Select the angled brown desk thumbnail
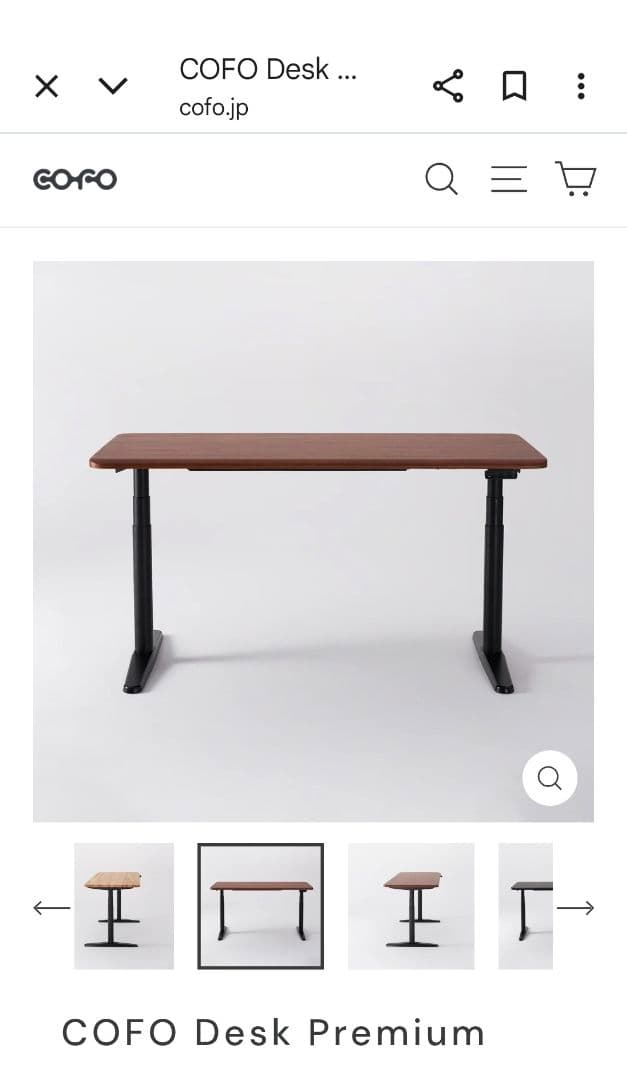The width and height of the screenshot is (627, 1080). (411, 906)
